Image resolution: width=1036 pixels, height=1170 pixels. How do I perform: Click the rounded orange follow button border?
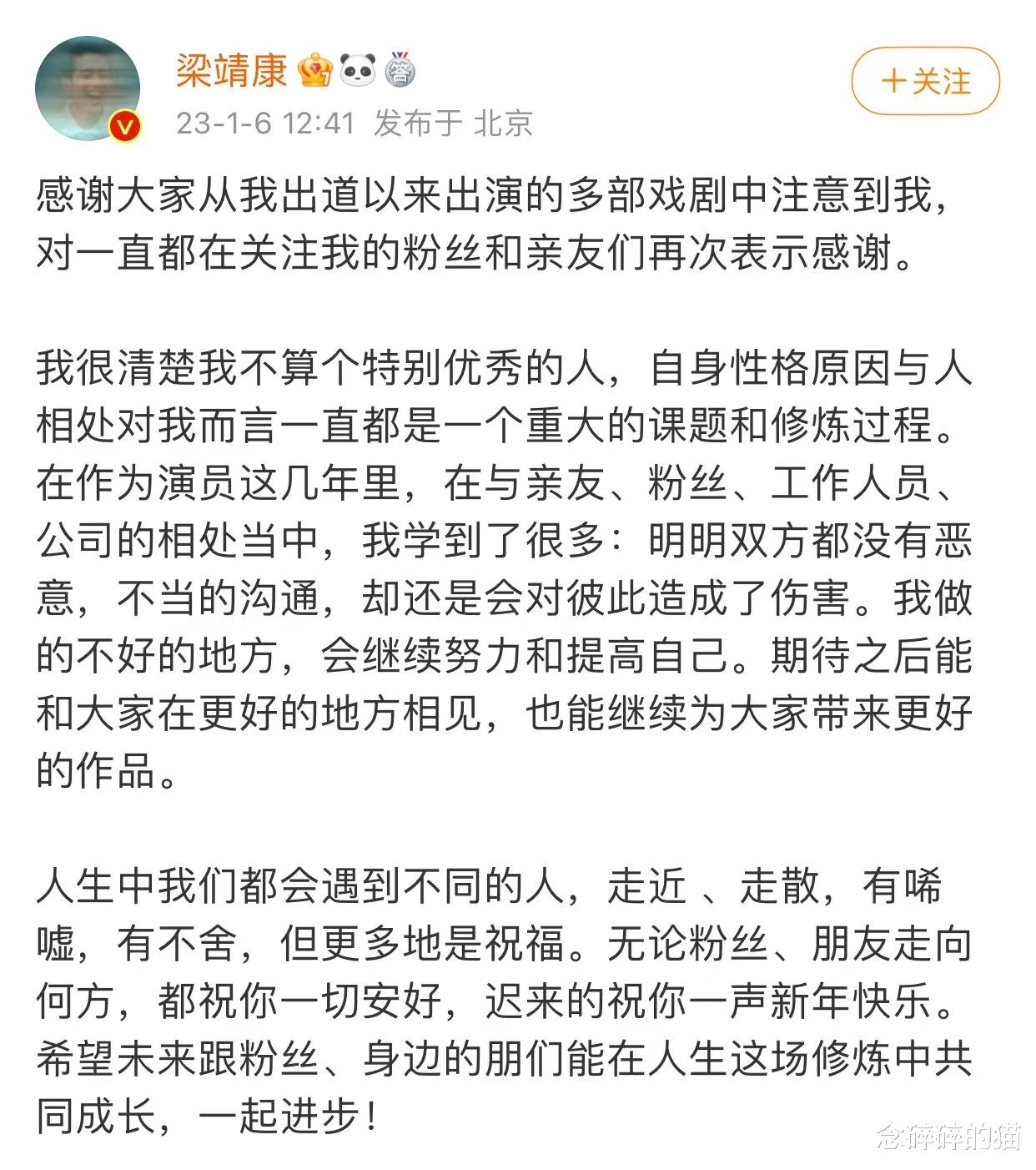pyautogui.click(x=922, y=79)
